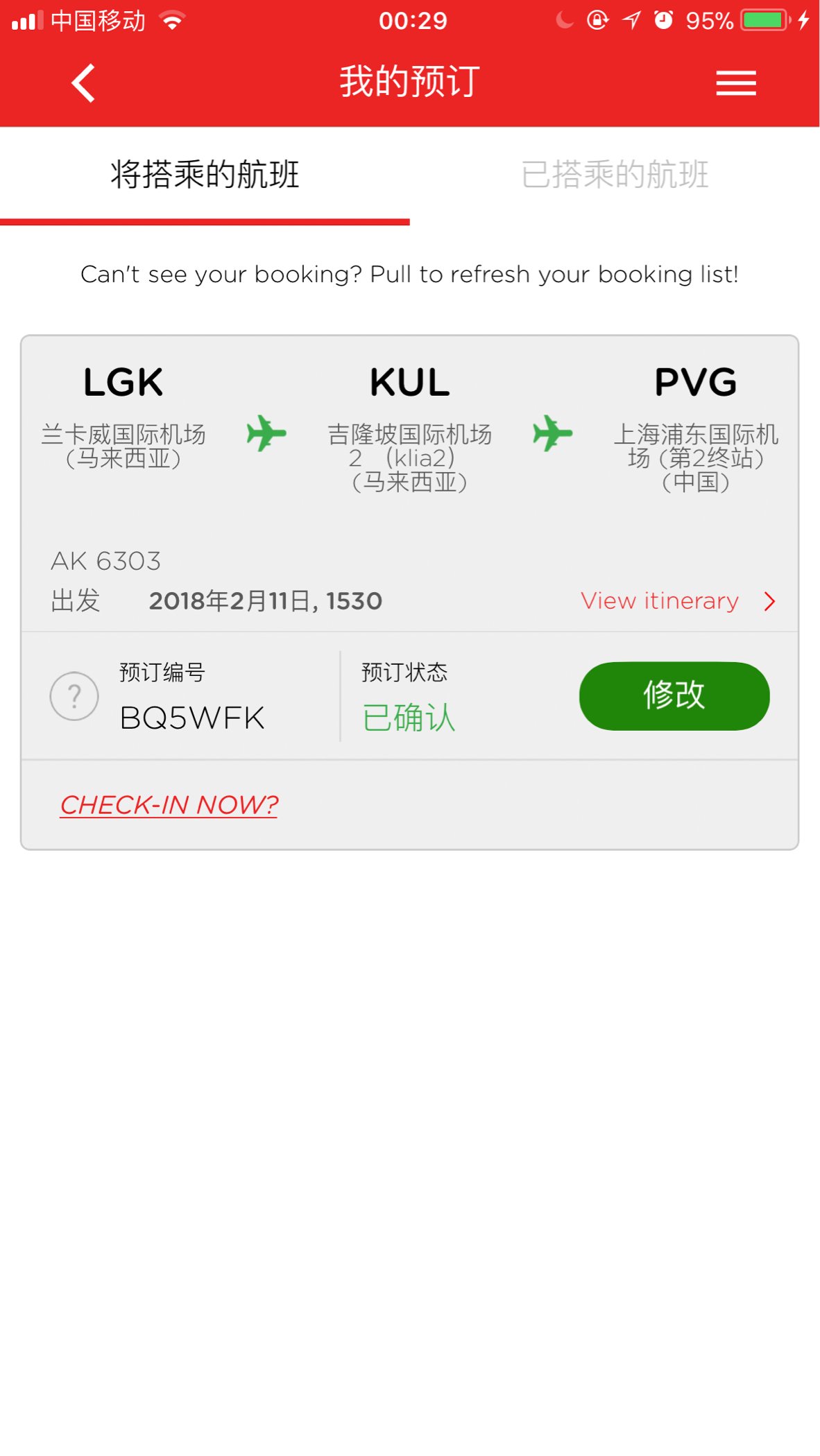Tap the green 修改 button
This screenshot has width=820, height=1456.
[674, 695]
